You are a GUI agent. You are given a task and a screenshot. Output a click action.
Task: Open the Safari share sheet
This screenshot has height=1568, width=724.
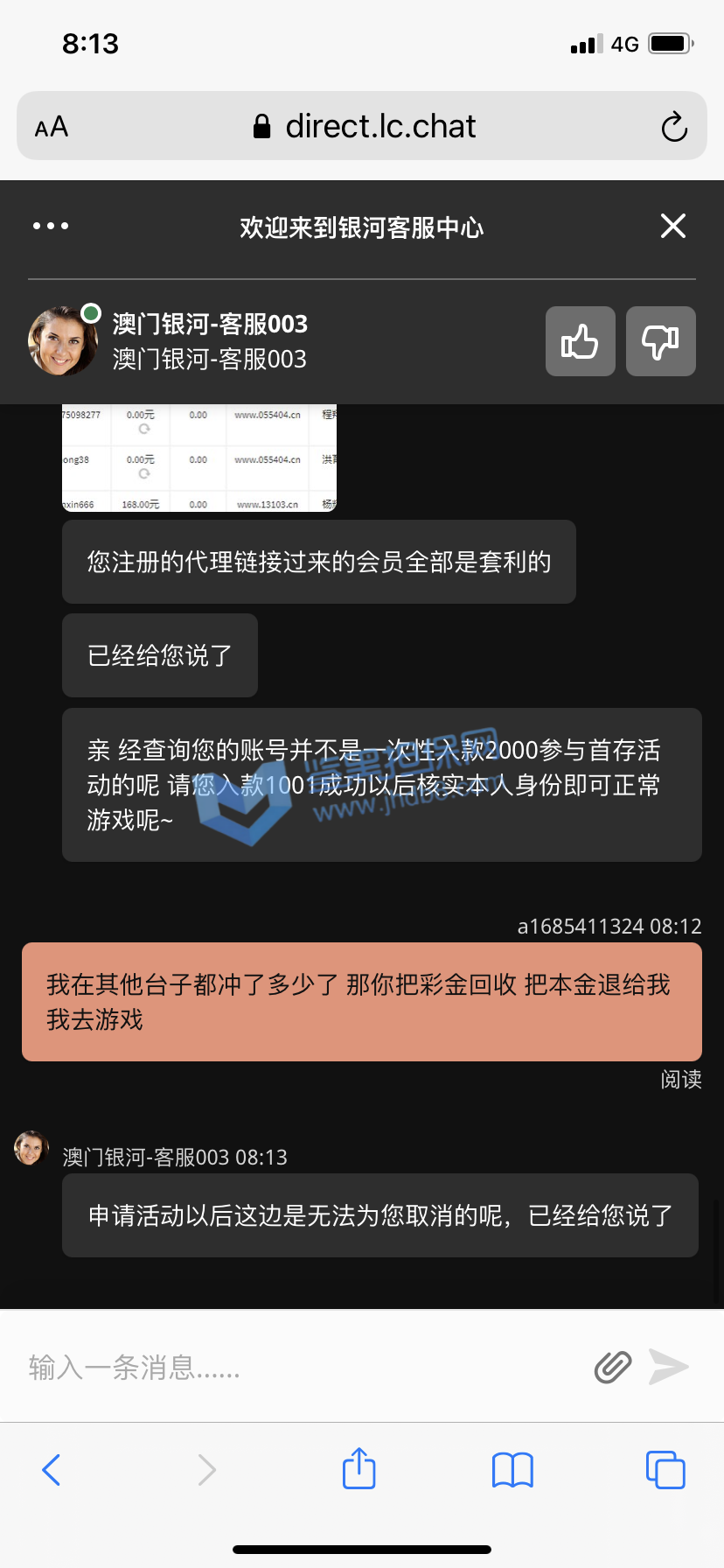pos(359,1468)
